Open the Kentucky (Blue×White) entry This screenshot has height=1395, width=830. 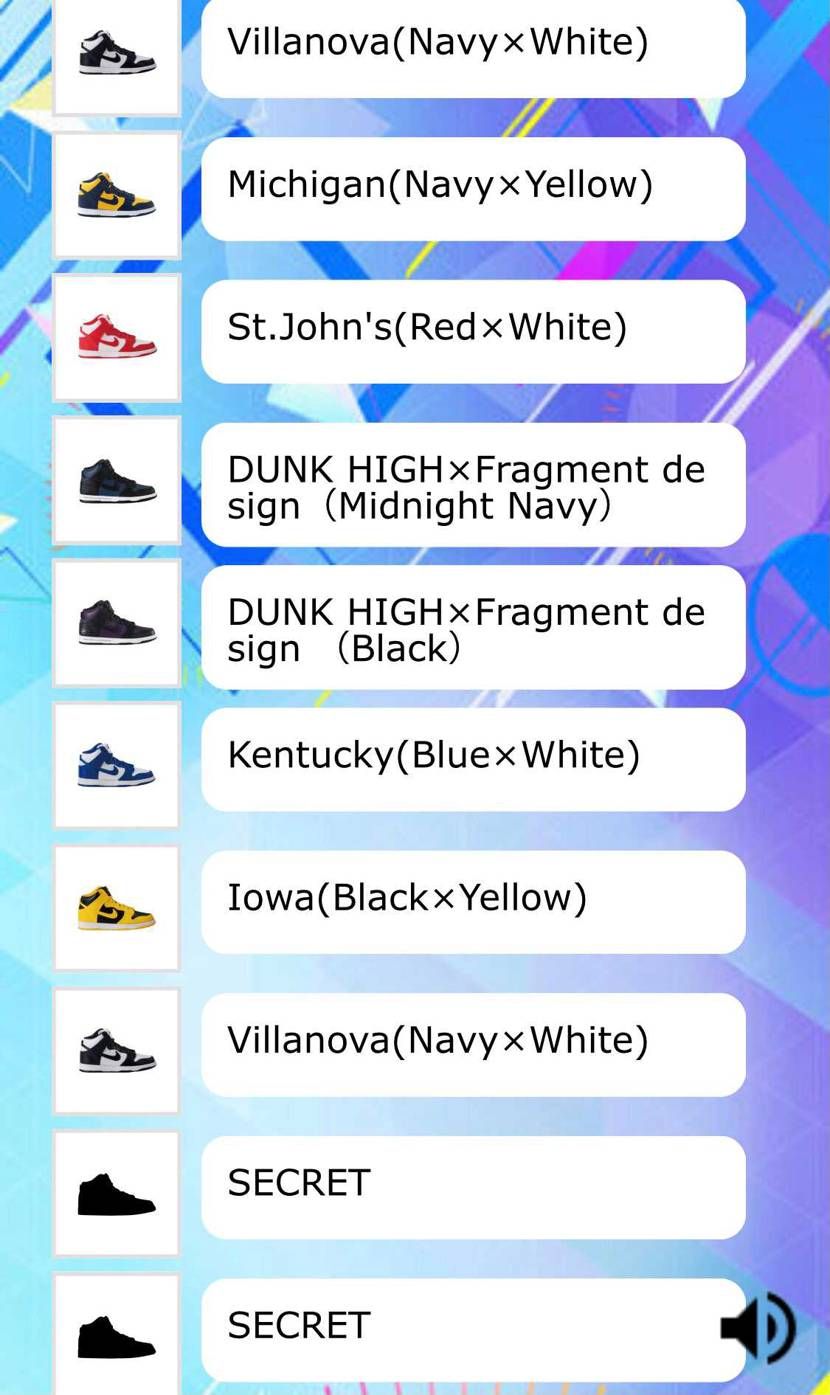point(473,758)
